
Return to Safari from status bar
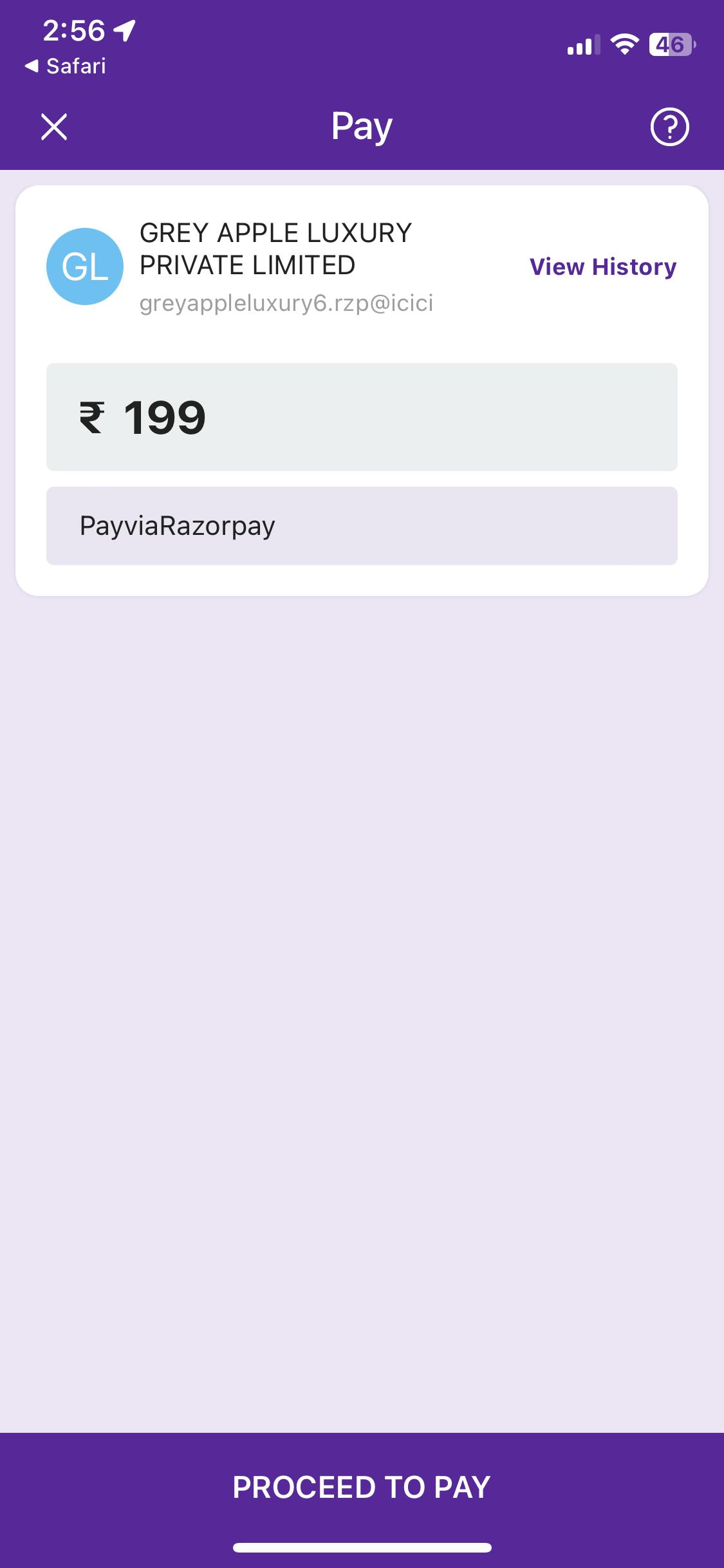[x=66, y=66]
